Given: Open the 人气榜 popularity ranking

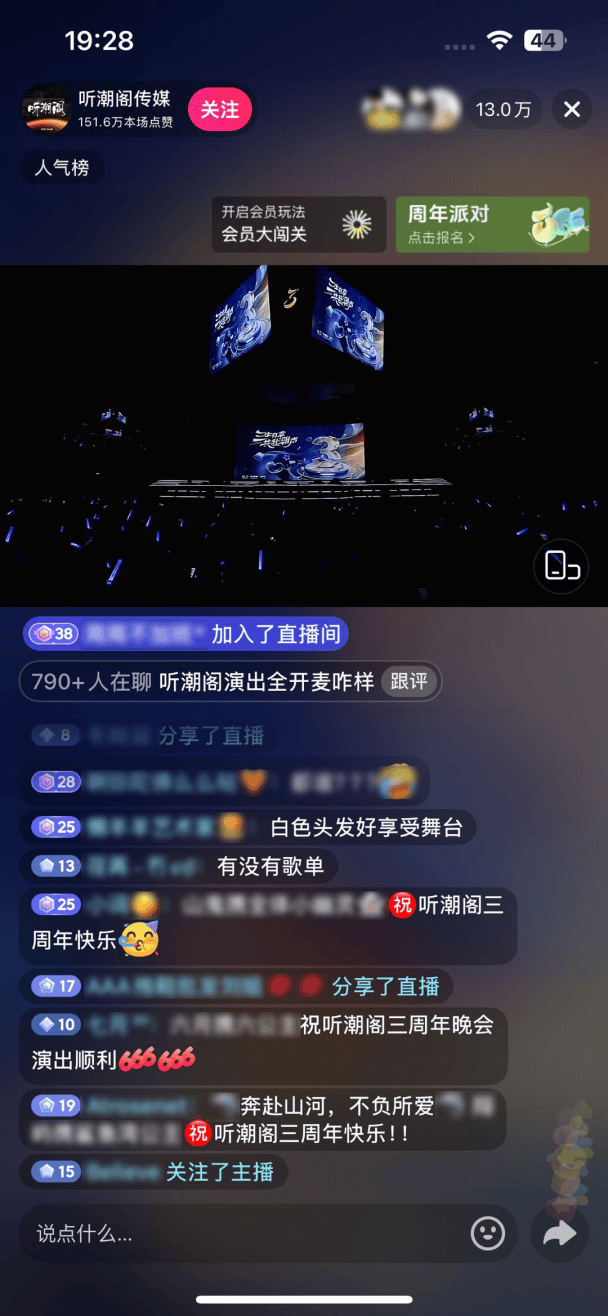Looking at the screenshot, I should point(62,167).
